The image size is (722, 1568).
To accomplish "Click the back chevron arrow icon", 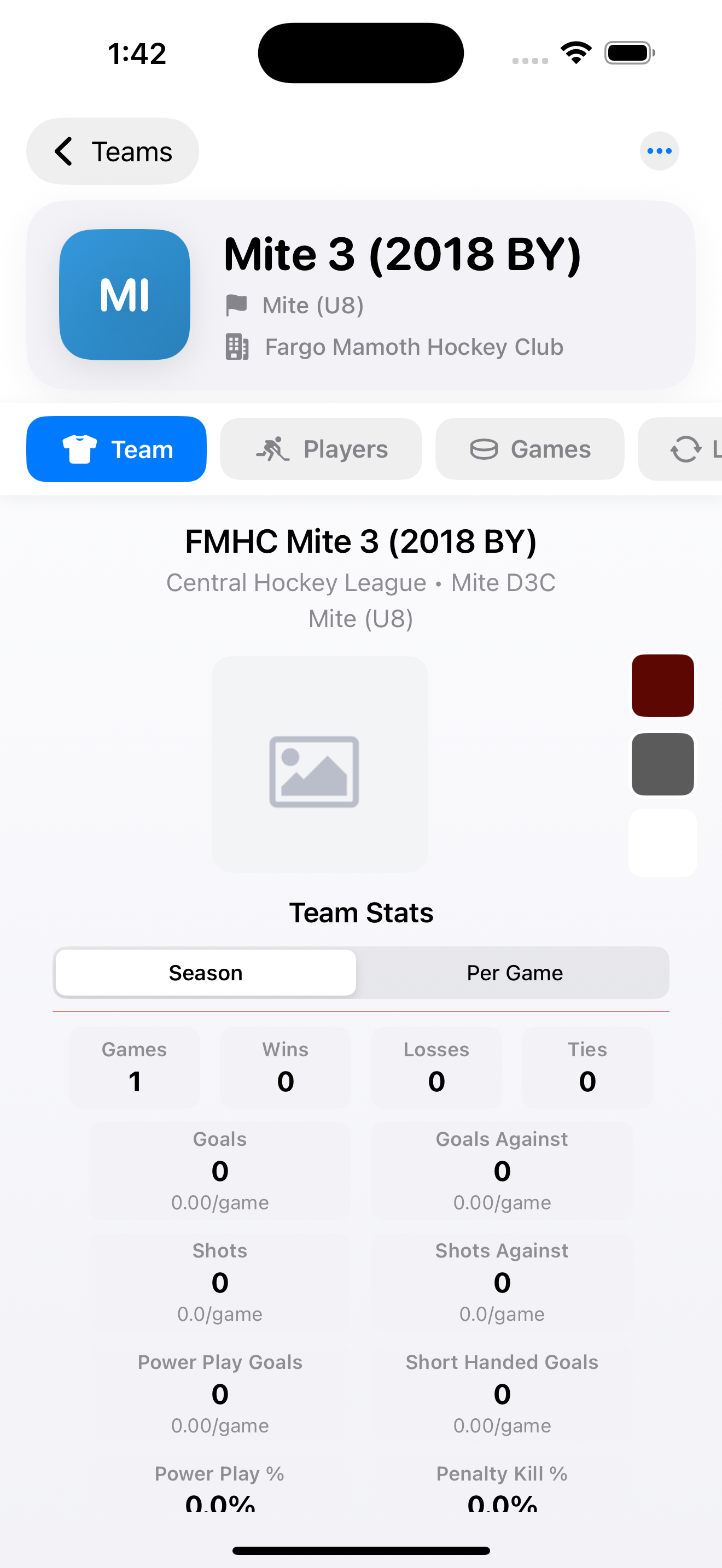I will pyautogui.click(x=63, y=150).
